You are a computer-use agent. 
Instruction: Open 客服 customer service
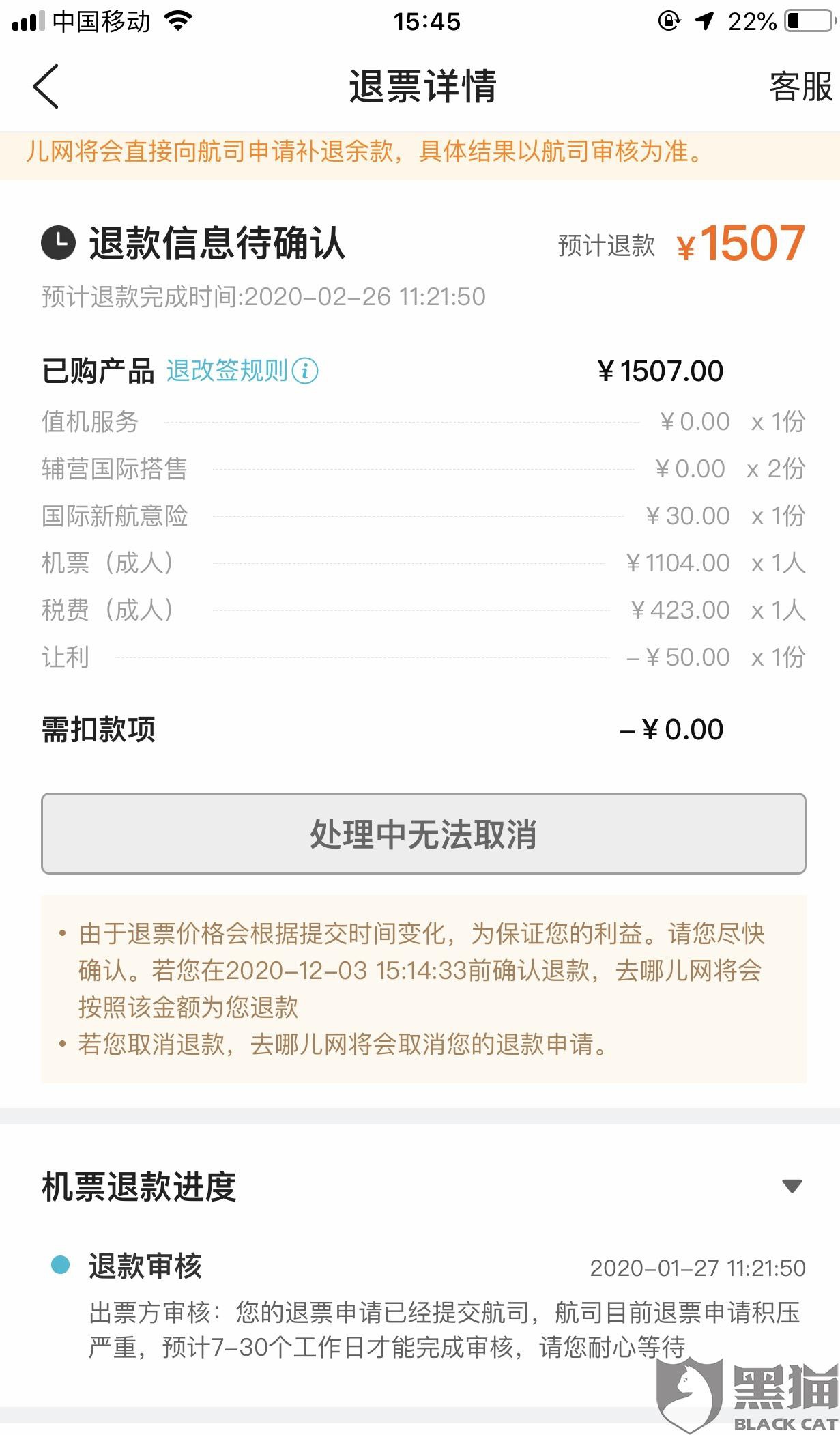801,87
